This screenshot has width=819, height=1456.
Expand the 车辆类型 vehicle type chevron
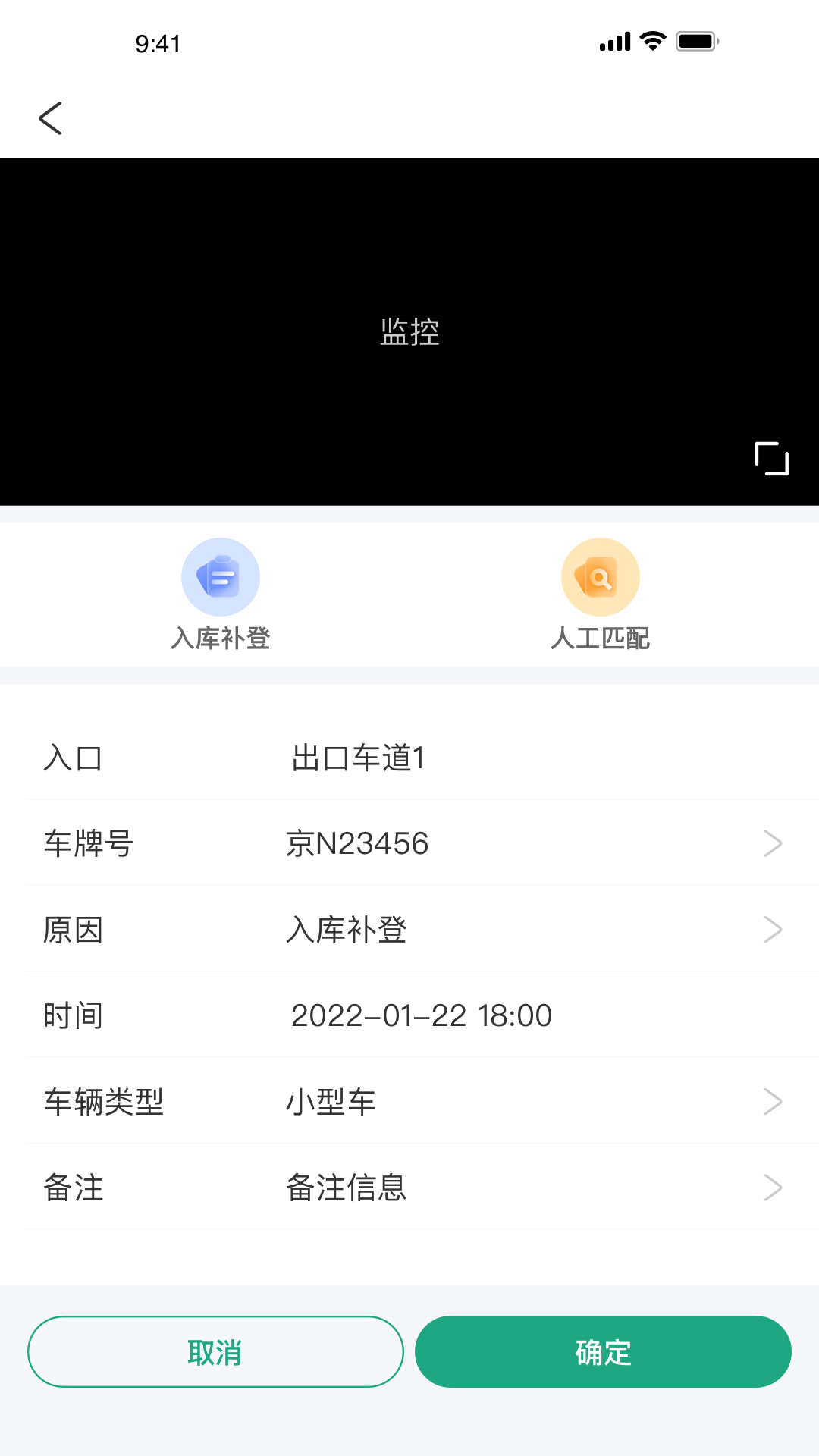pos(772,1101)
